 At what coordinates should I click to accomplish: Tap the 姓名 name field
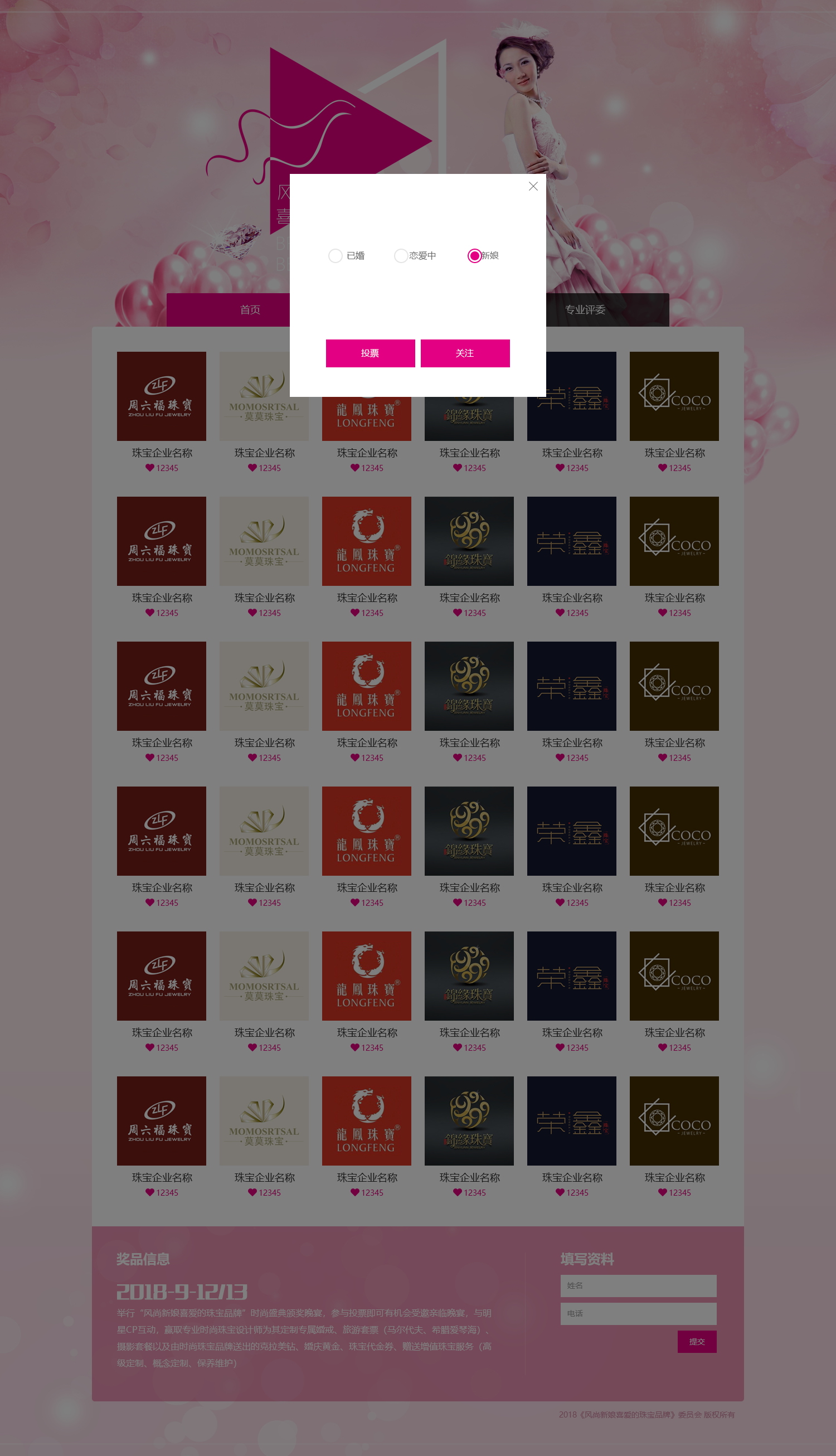point(638,1285)
